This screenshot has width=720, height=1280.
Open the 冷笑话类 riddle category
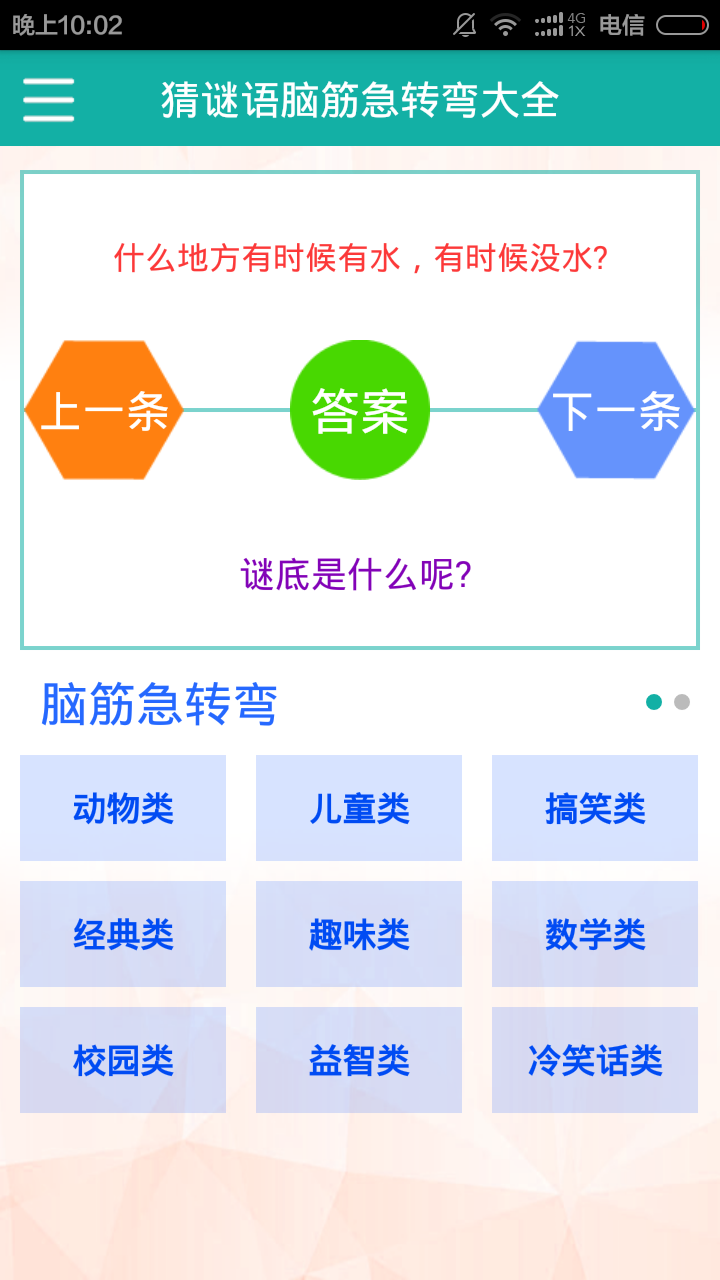(594, 1060)
